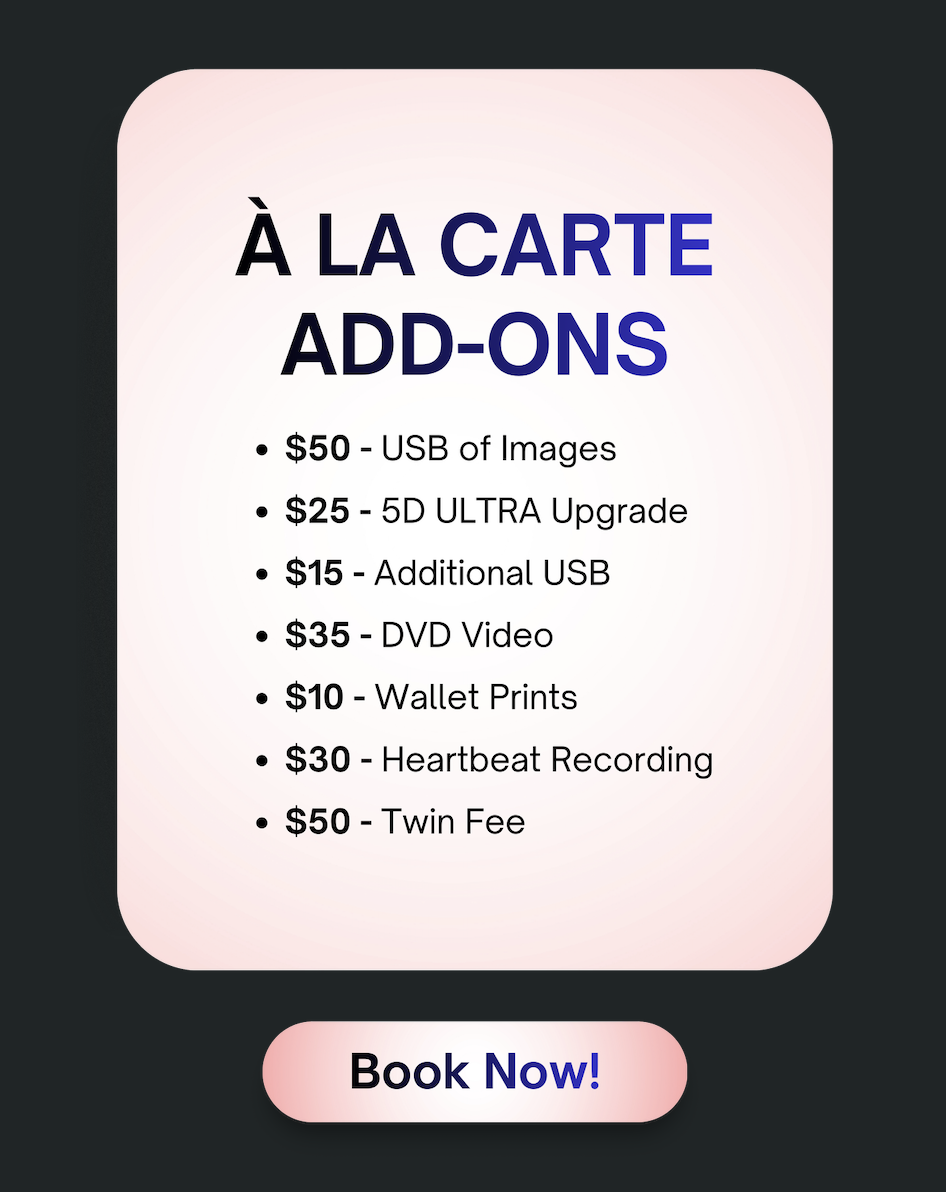Tap the Book Now! button
946x1192 pixels.
point(474,1071)
